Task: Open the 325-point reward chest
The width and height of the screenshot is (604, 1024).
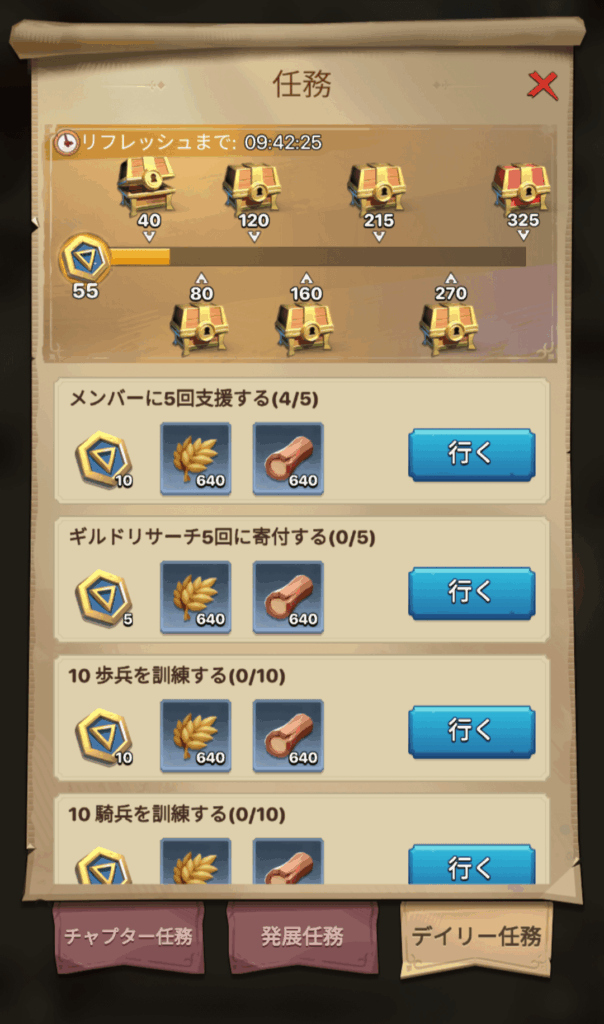Action: [x=521, y=187]
